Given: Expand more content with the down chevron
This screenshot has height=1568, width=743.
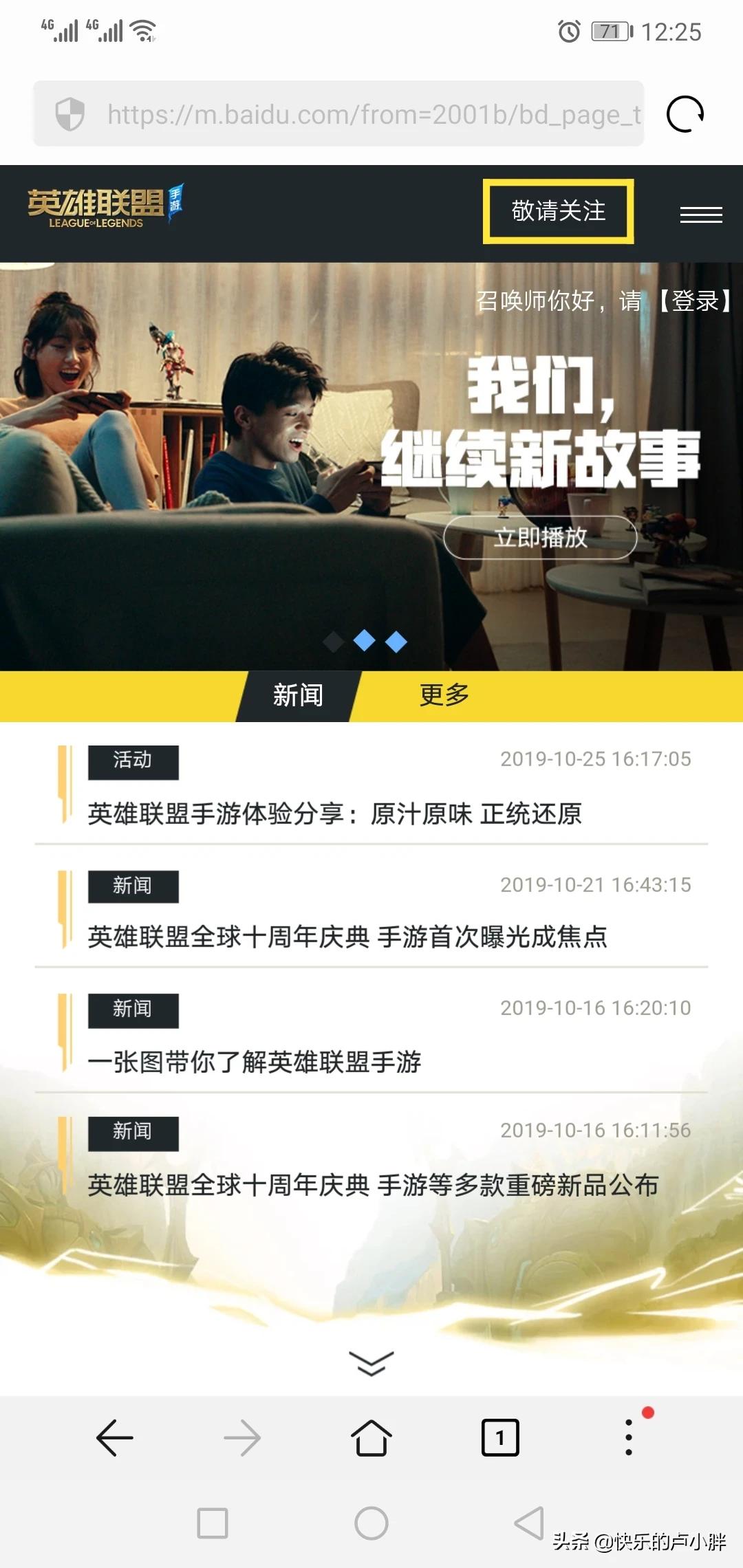Looking at the screenshot, I should pos(371,1363).
